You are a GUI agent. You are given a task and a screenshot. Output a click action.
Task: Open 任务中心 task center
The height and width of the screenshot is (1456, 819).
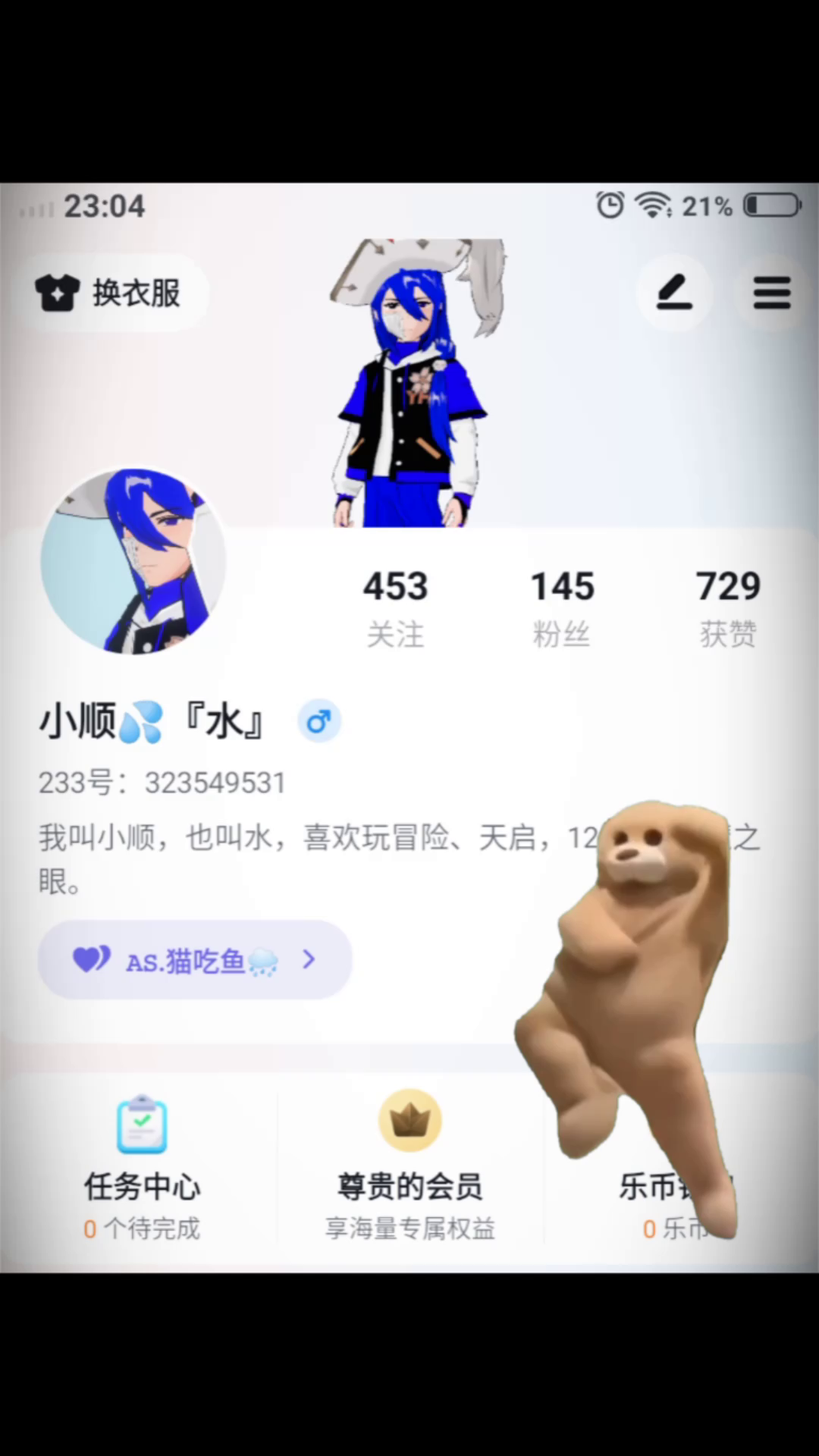[x=142, y=1166]
